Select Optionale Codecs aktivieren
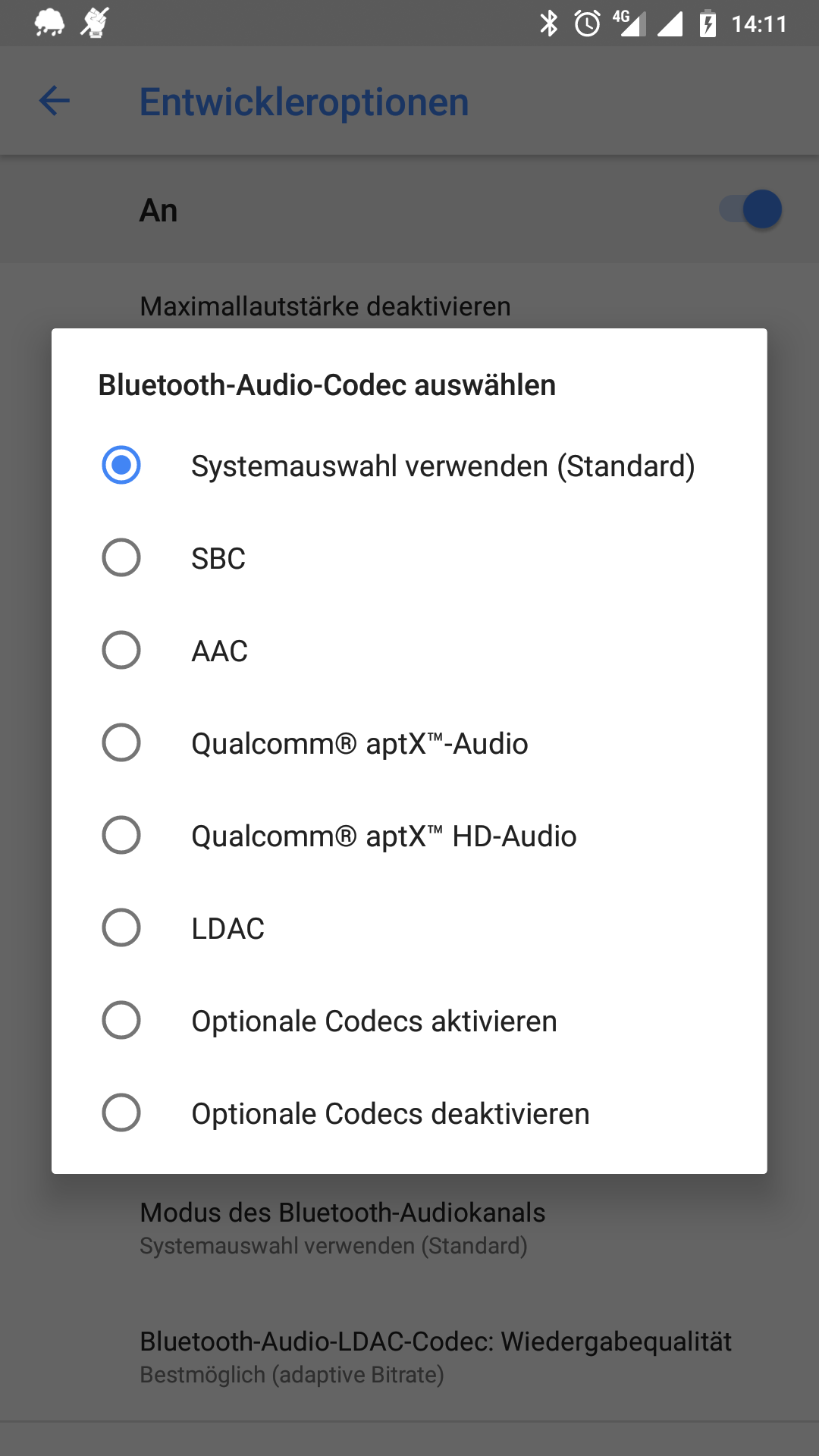 (409, 1021)
